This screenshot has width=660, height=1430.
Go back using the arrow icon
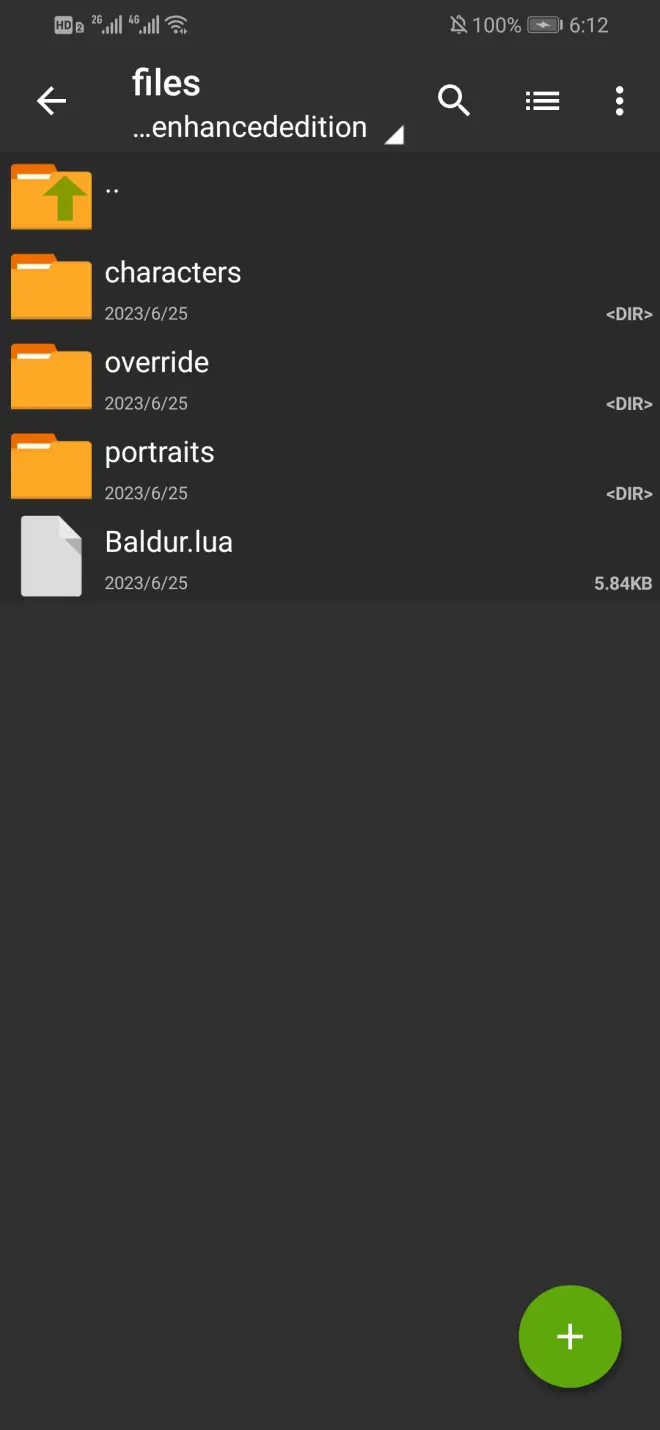tap(51, 101)
